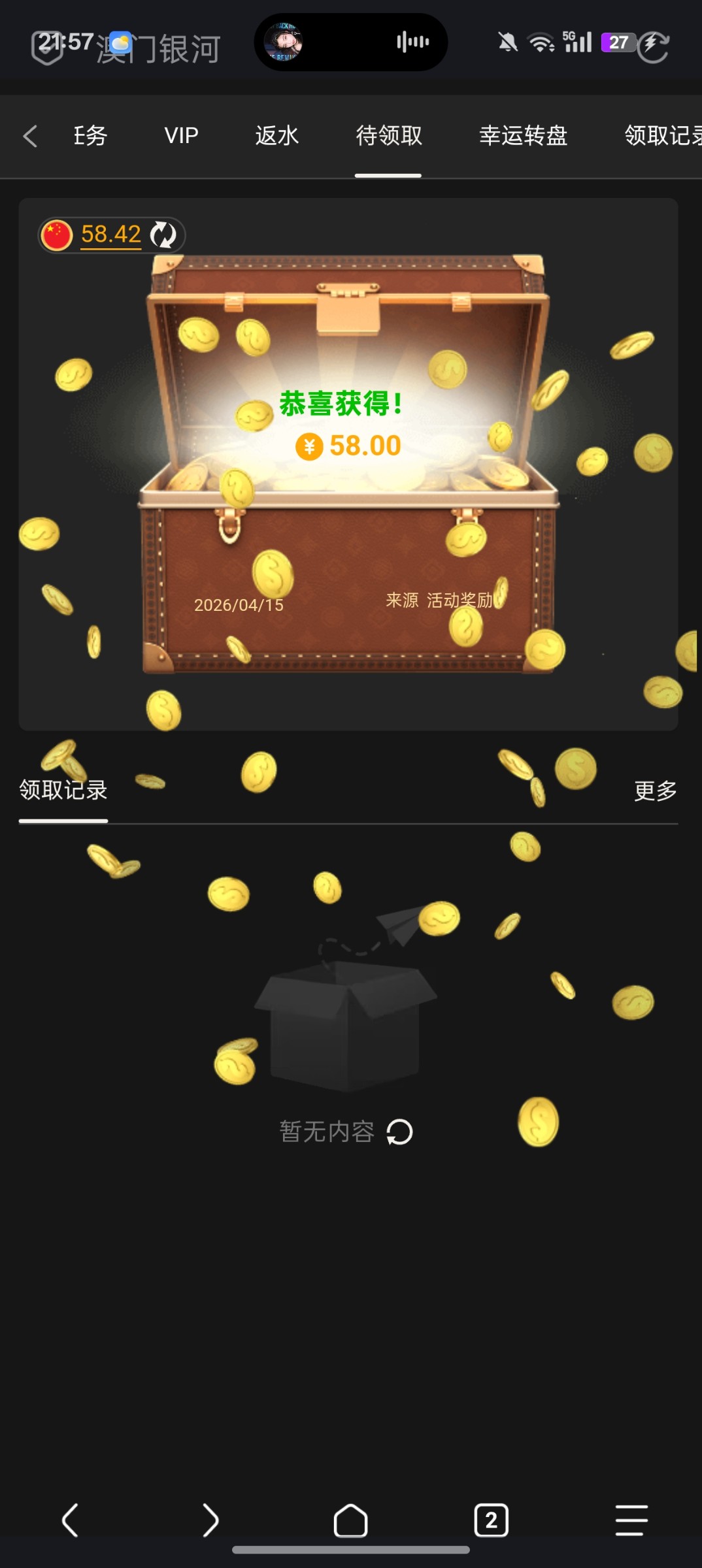Reload empty list via refresh icon next to 暂无内容
The height and width of the screenshot is (1568, 702).
(399, 1133)
